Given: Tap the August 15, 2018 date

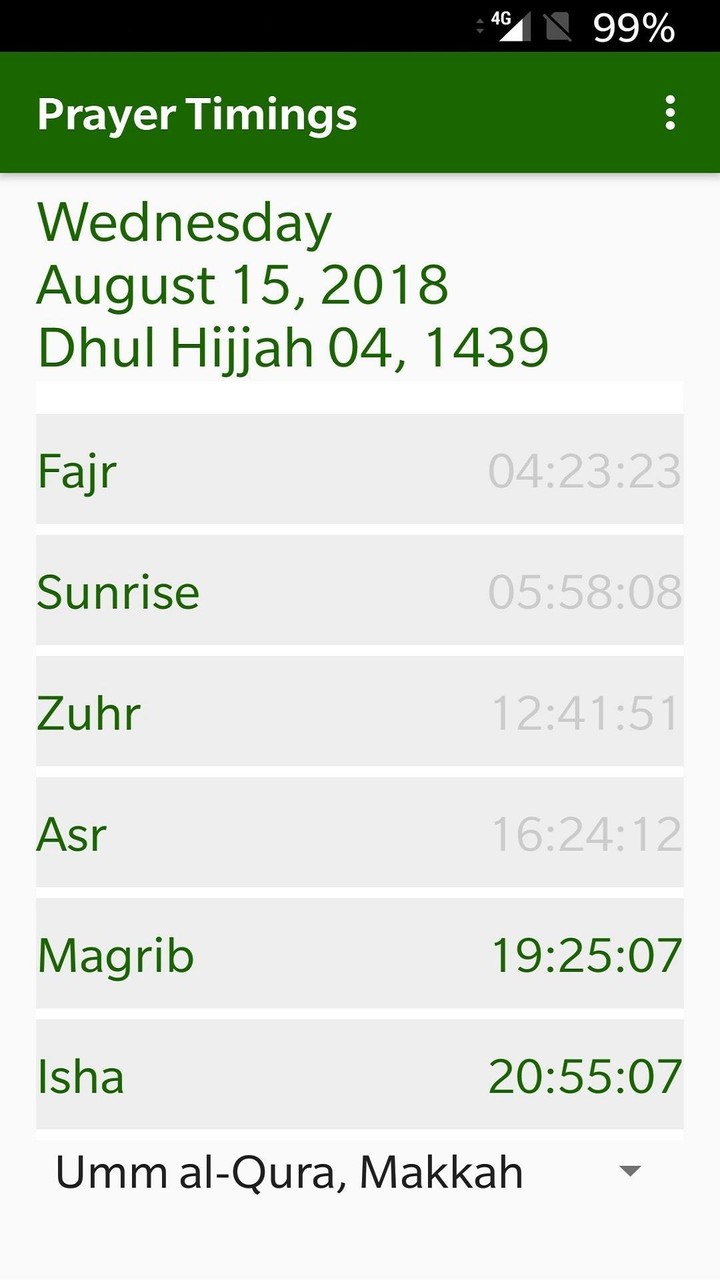Looking at the screenshot, I should (x=243, y=284).
